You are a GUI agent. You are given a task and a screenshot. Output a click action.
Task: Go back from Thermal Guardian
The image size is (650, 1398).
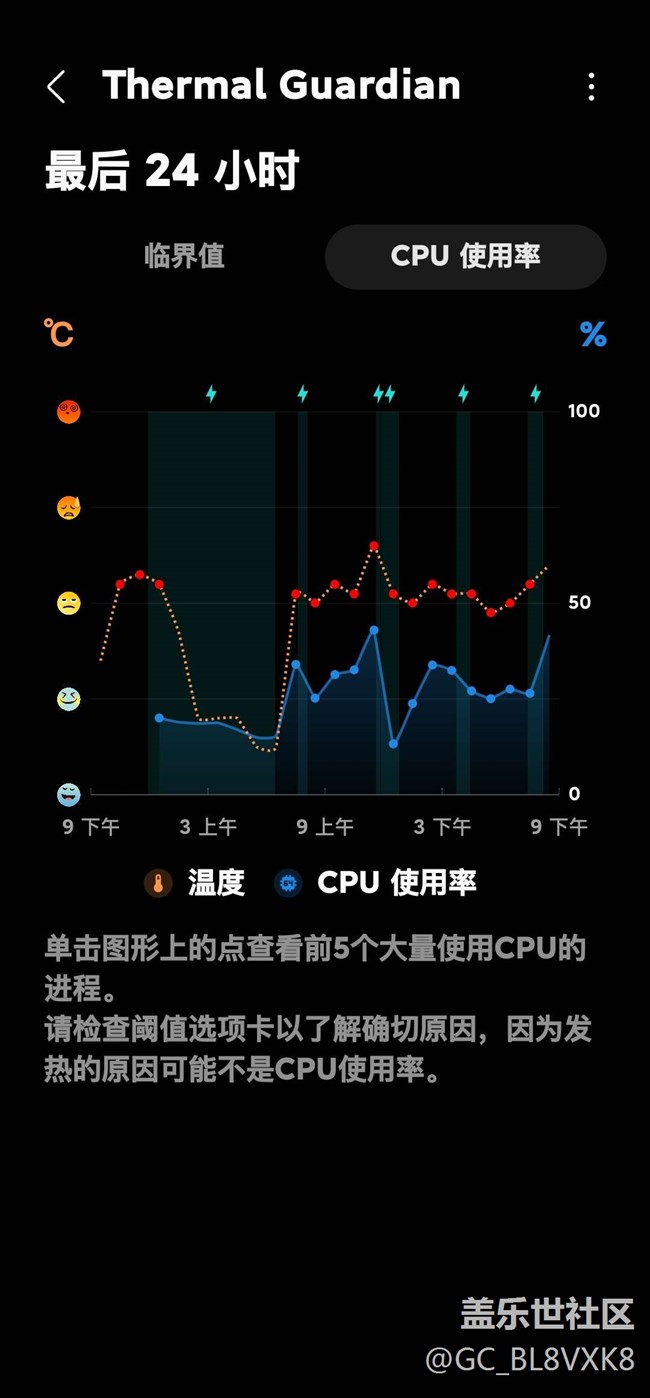coord(56,87)
